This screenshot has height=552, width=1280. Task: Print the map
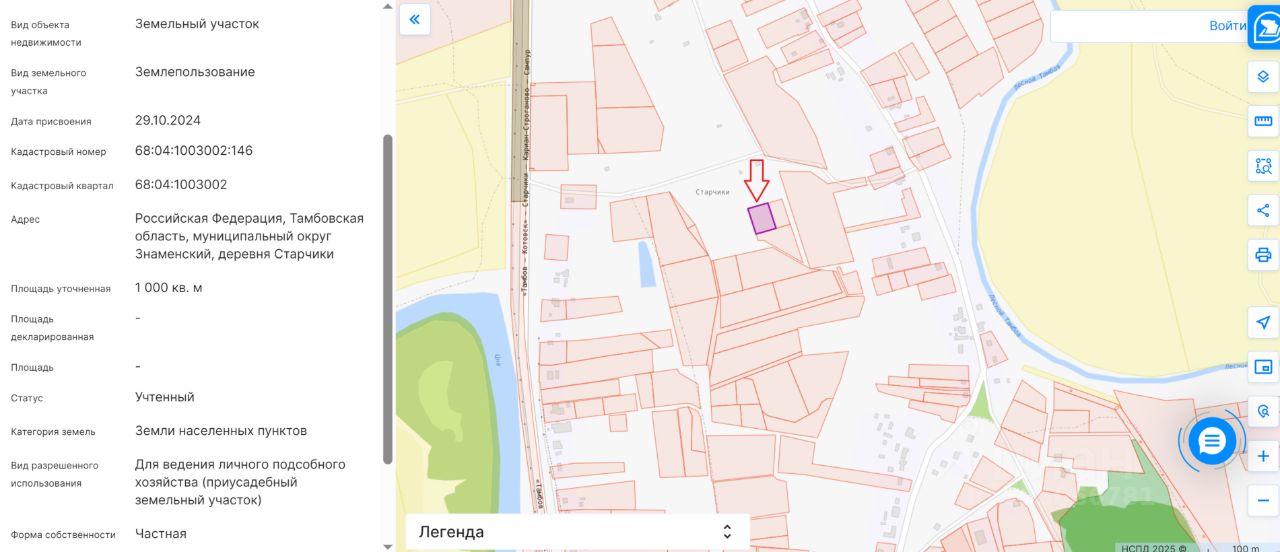pos(1263,255)
